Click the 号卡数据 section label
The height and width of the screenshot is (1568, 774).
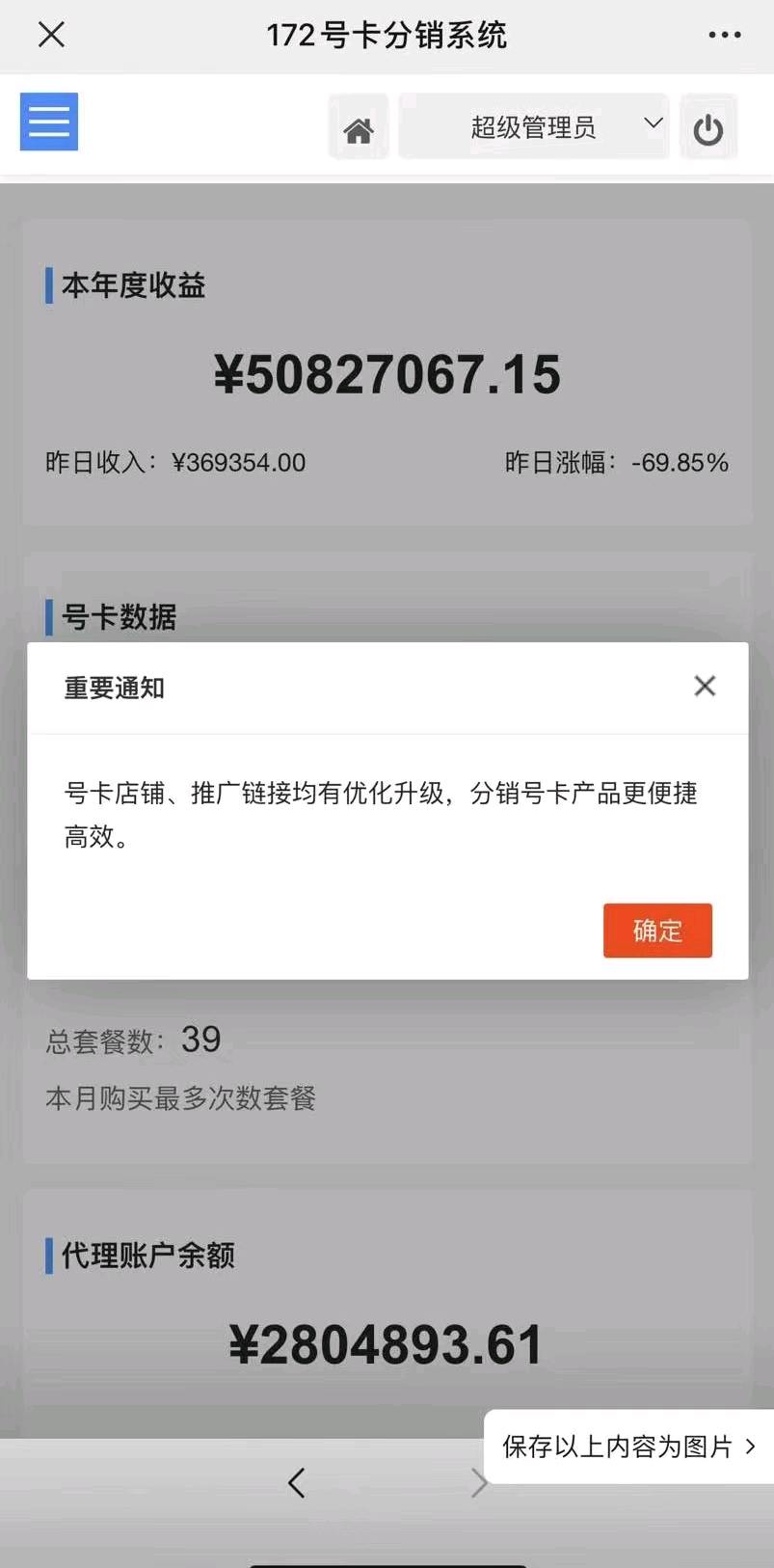(x=120, y=616)
